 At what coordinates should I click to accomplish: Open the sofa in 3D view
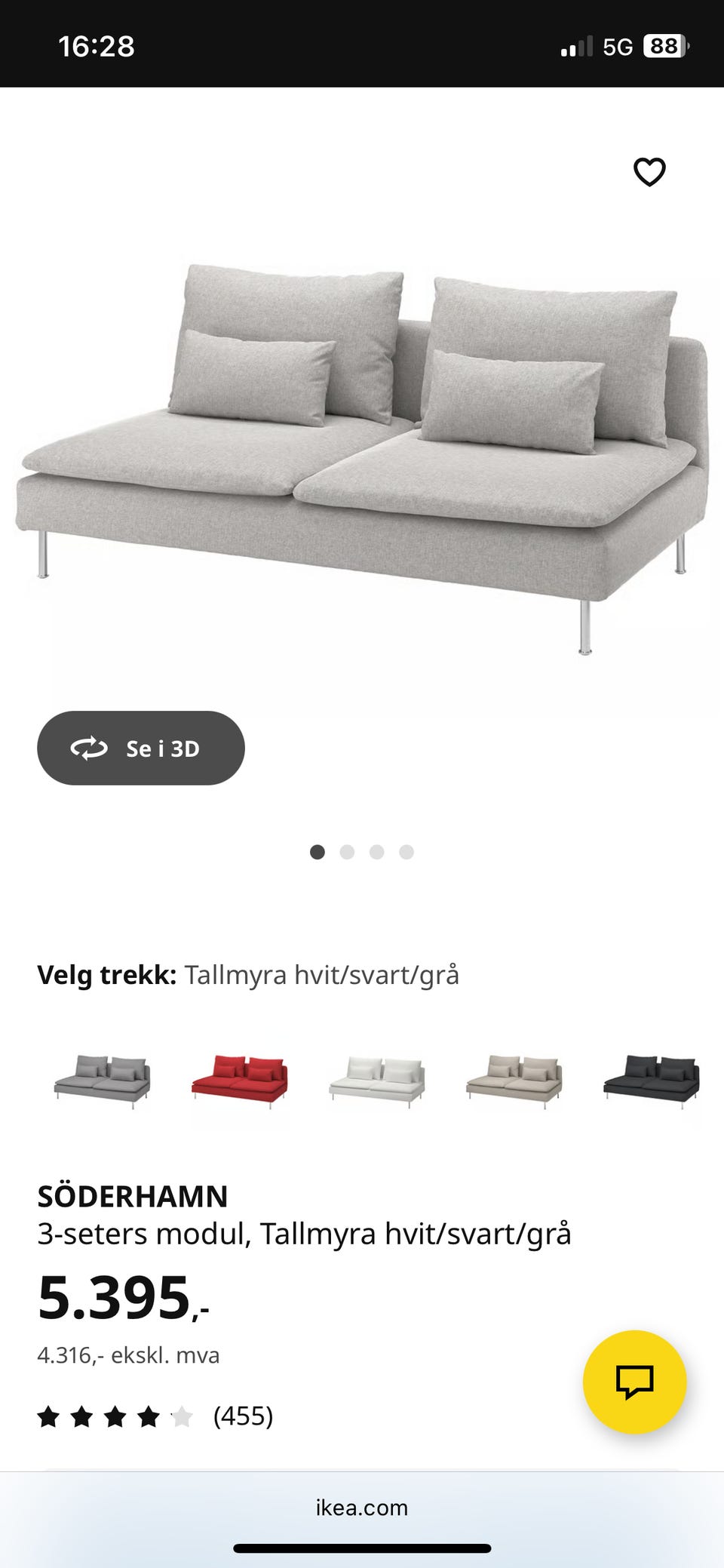[141, 749]
